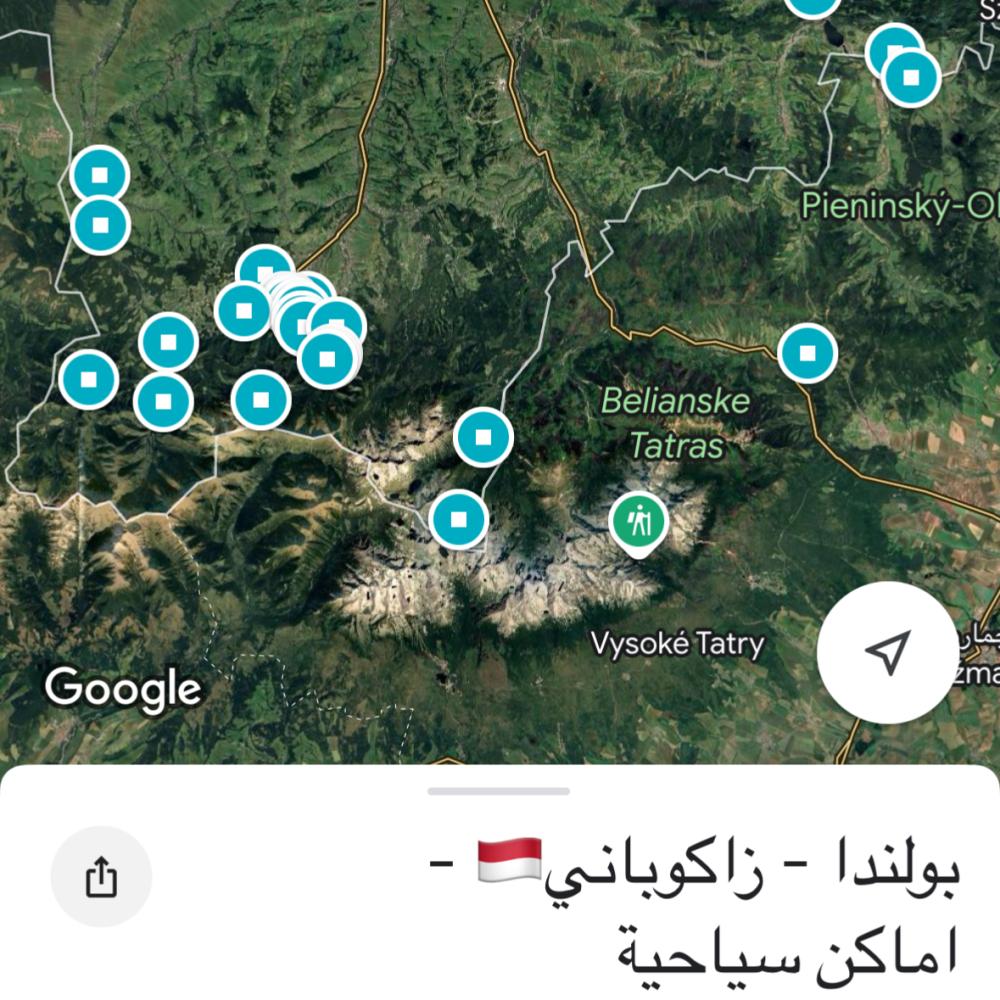Expand the bottom sheet drag handle
Viewport: 1000px width, 1000px height.
[498, 791]
